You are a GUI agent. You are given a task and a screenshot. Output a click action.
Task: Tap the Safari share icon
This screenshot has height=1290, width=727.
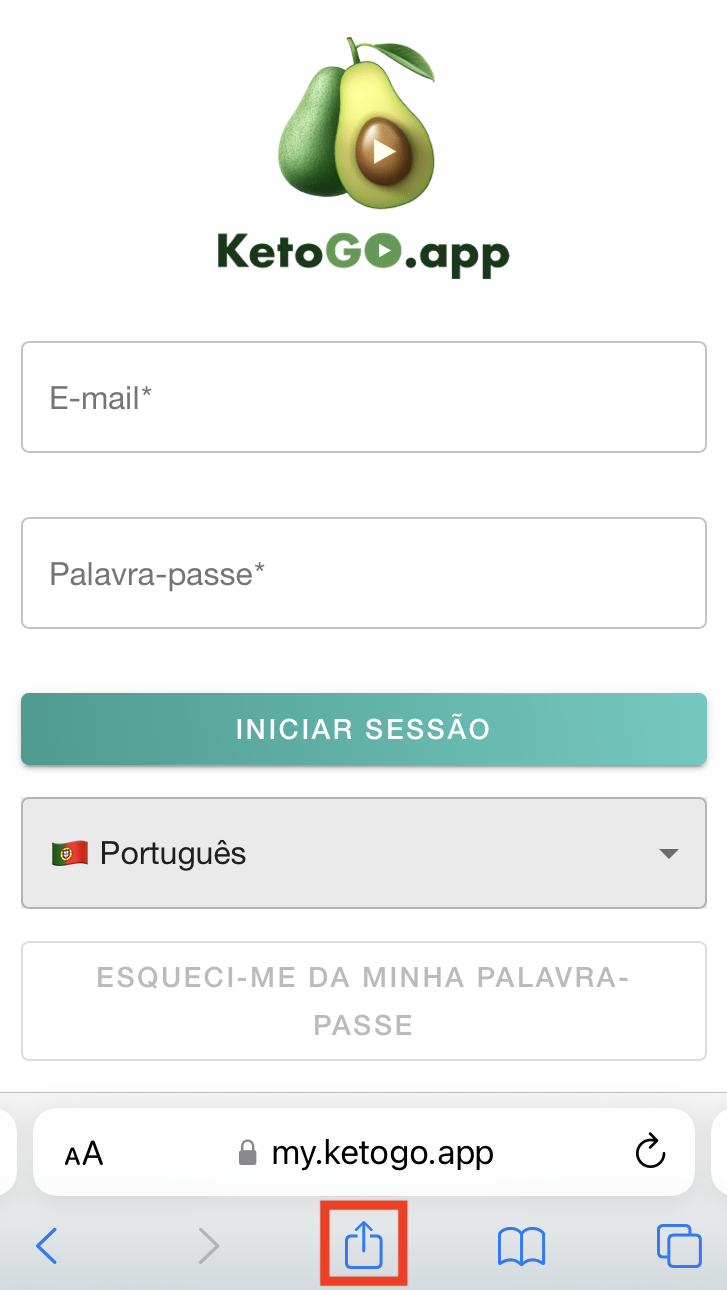pos(364,1245)
